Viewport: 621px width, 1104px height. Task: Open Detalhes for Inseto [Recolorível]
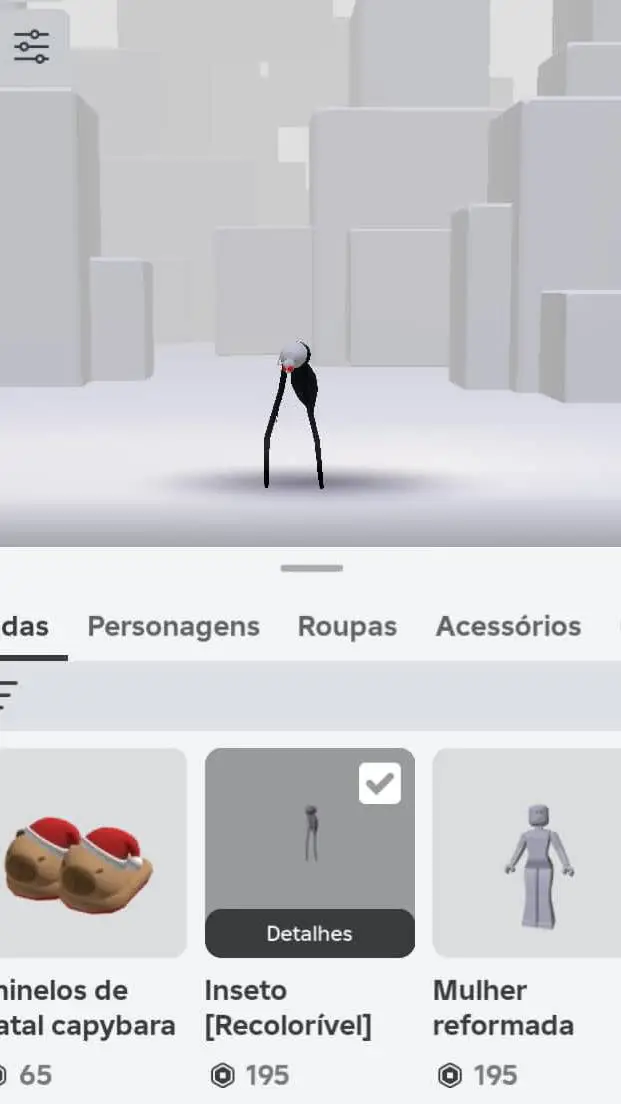pos(309,934)
